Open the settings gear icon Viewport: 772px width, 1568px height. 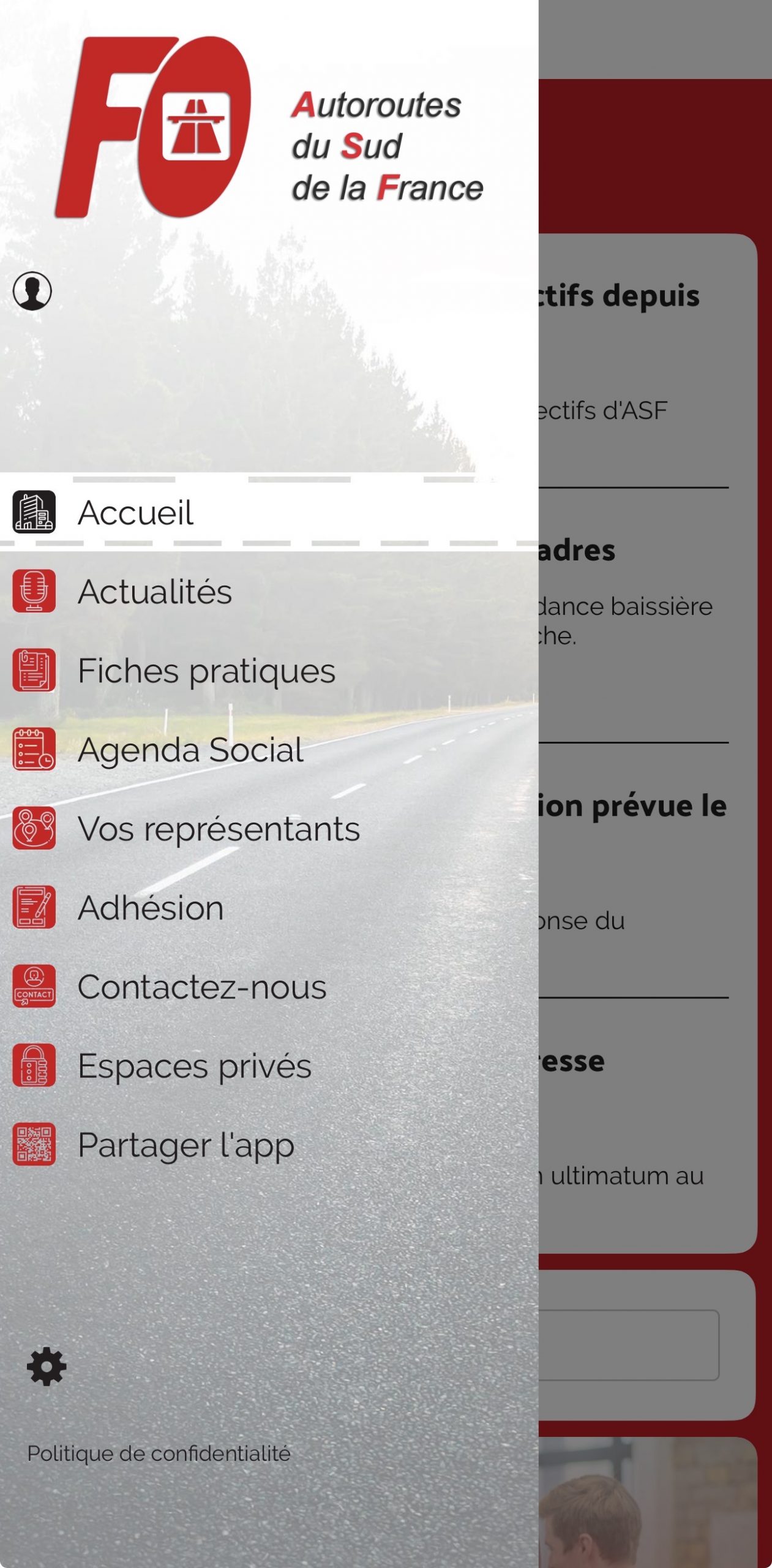pyautogui.click(x=47, y=1366)
